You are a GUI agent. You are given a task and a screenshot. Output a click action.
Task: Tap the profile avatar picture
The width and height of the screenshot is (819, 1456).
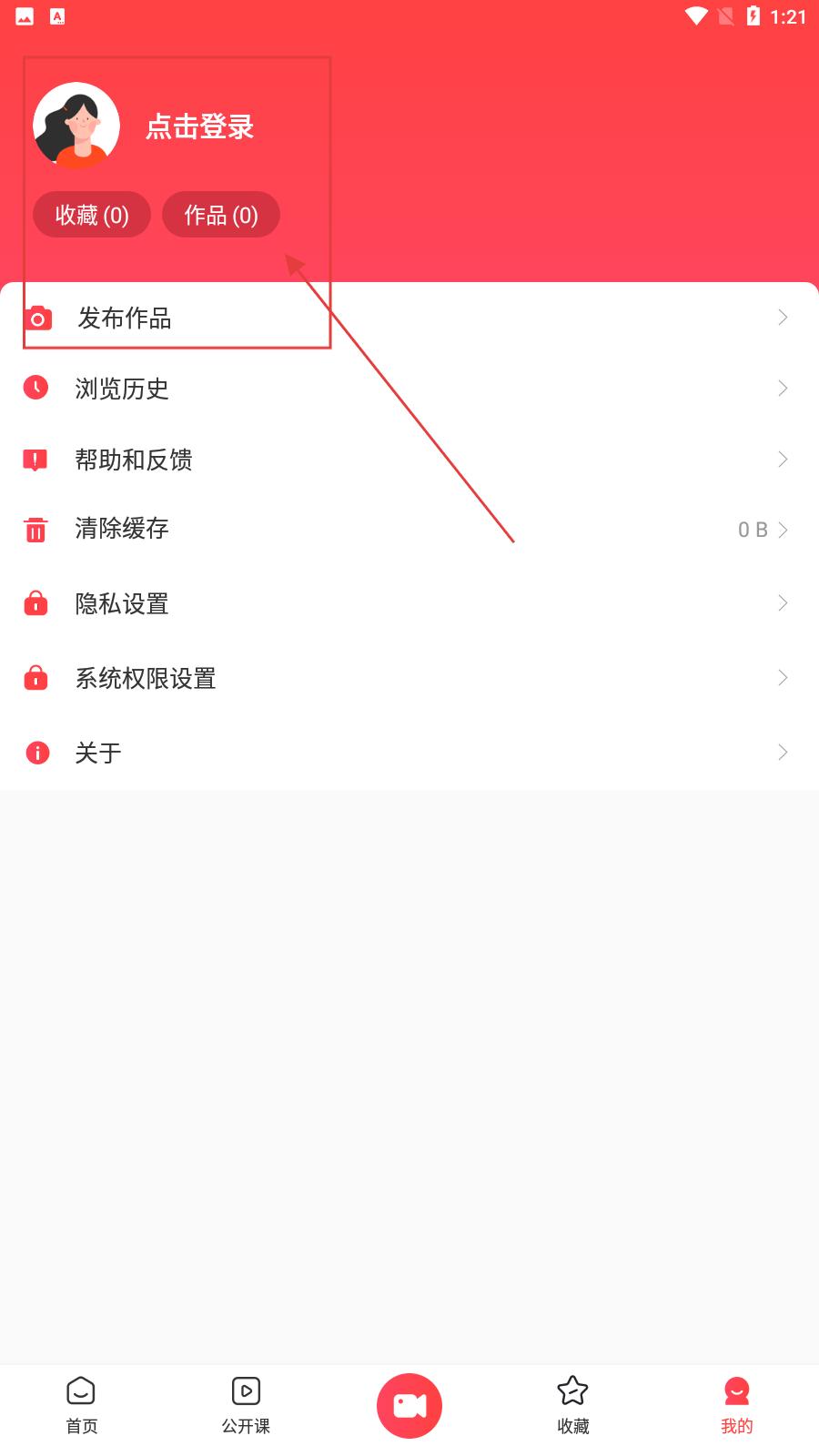coord(76,126)
